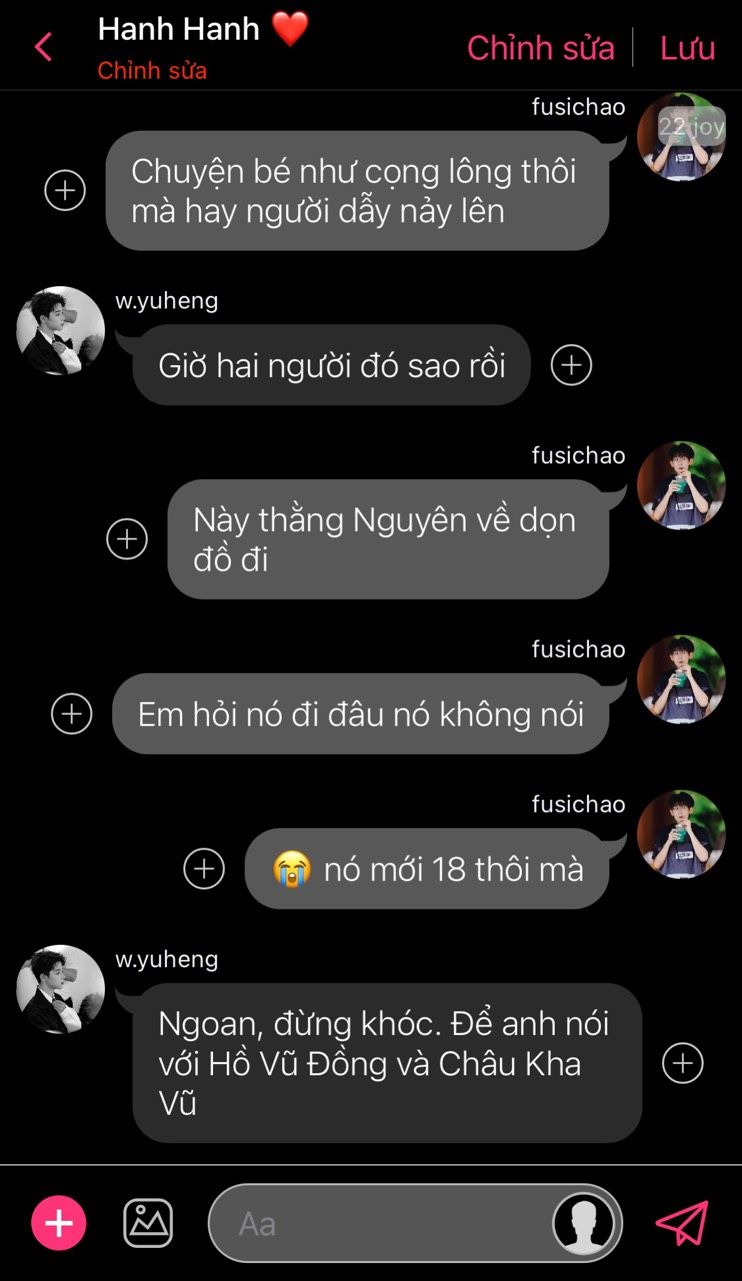Tap plus beside 'Chuyện bé như cọng lông'
The image size is (742, 1281).
tap(65, 189)
